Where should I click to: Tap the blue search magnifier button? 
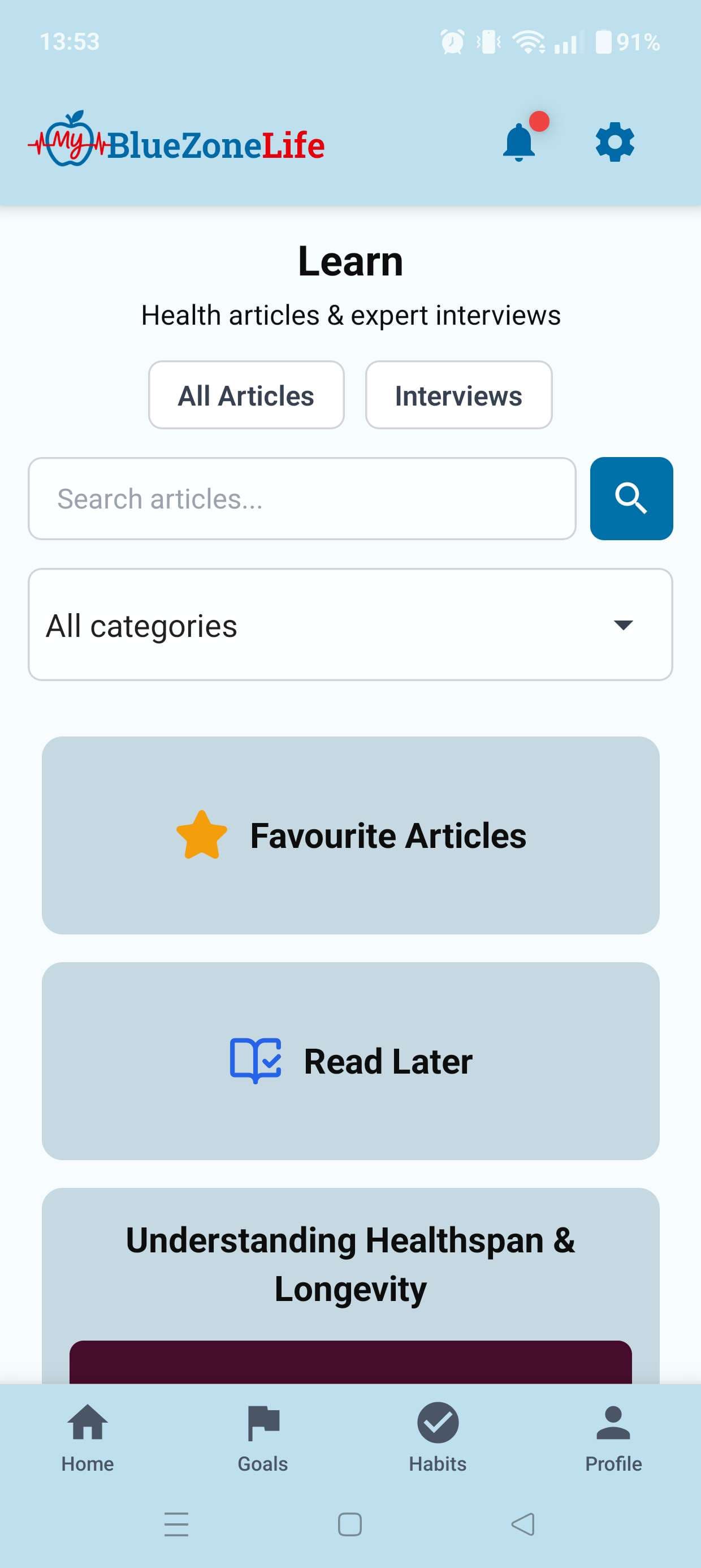pyautogui.click(x=631, y=499)
